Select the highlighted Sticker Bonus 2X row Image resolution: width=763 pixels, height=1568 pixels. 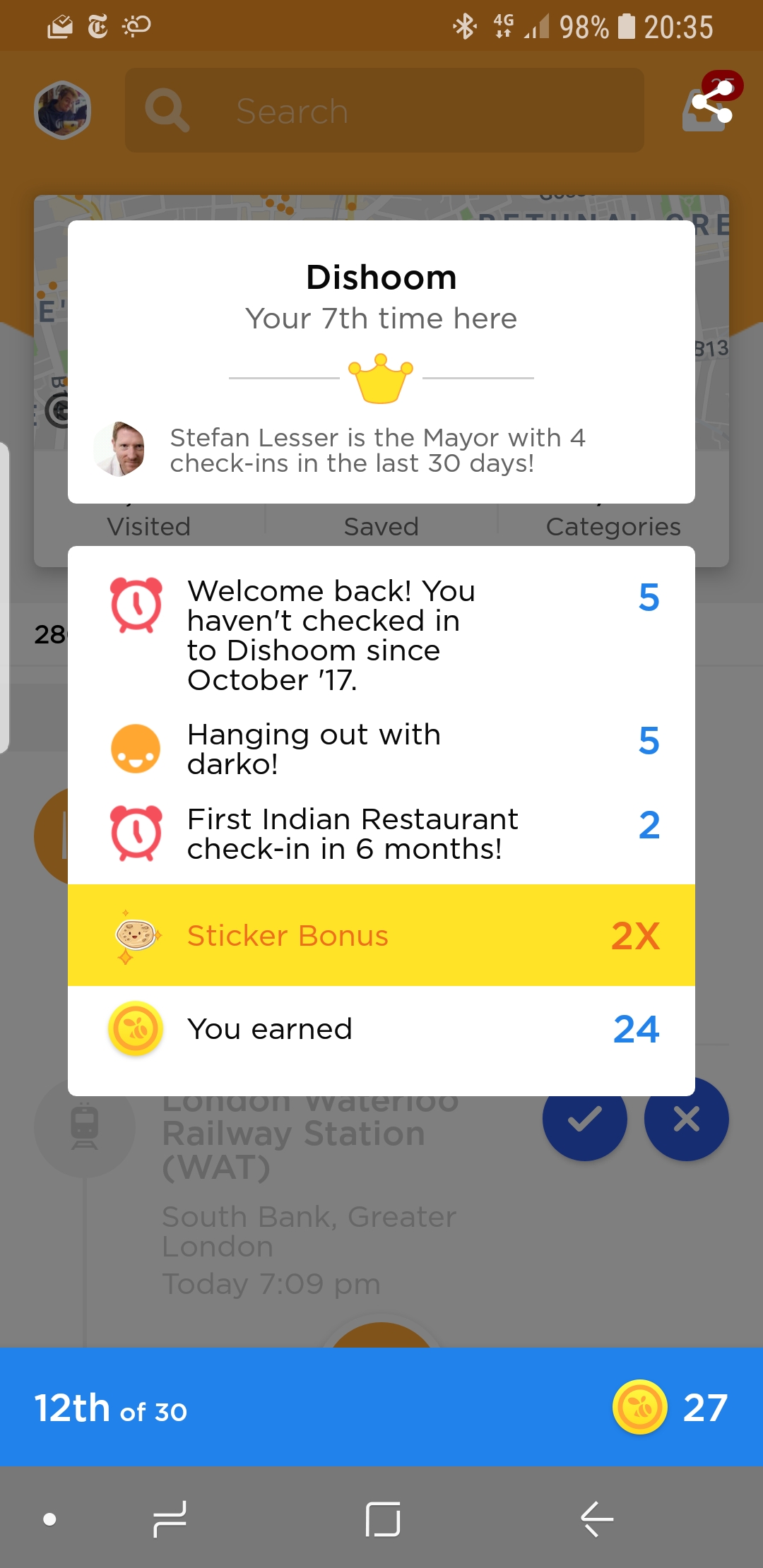coord(381,934)
